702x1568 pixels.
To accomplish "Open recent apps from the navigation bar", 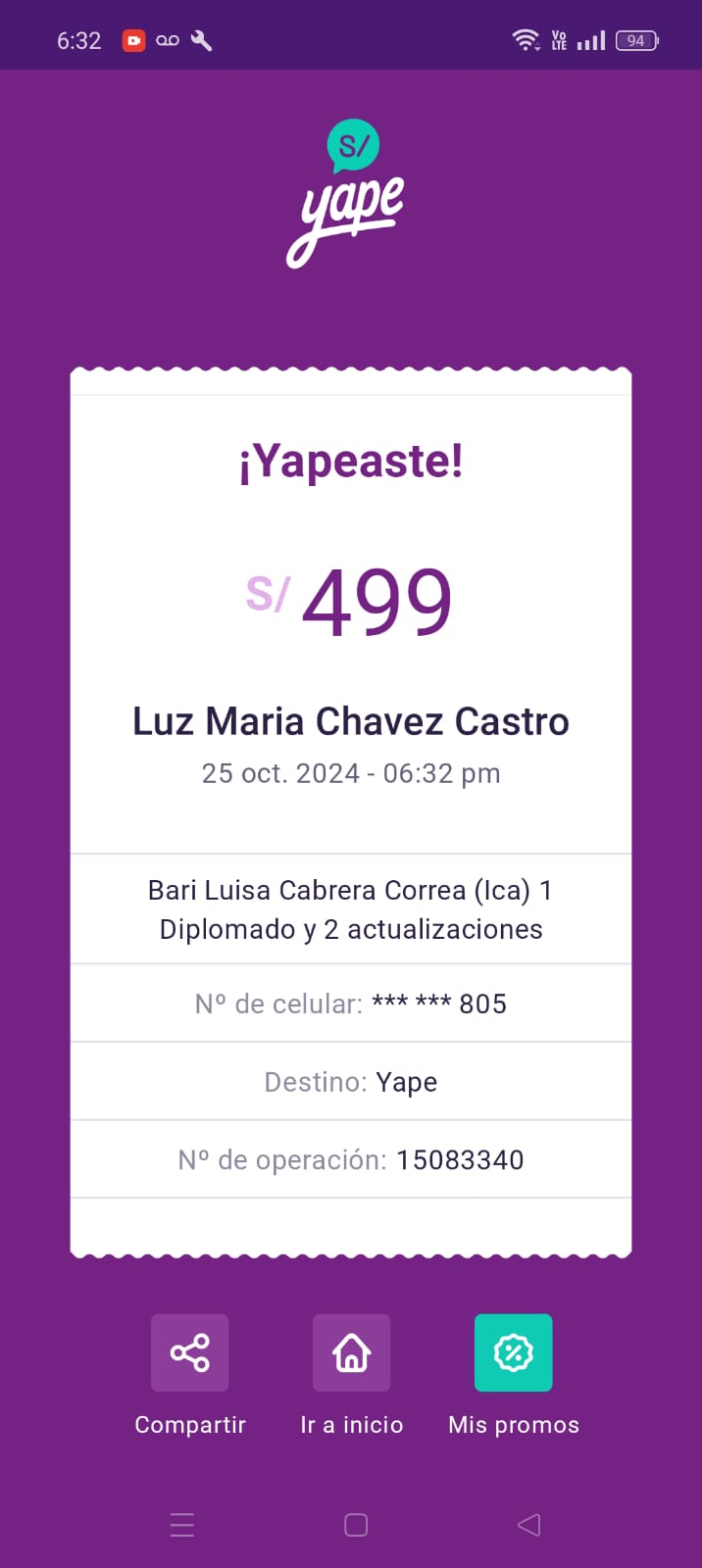I will coord(182,1525).
